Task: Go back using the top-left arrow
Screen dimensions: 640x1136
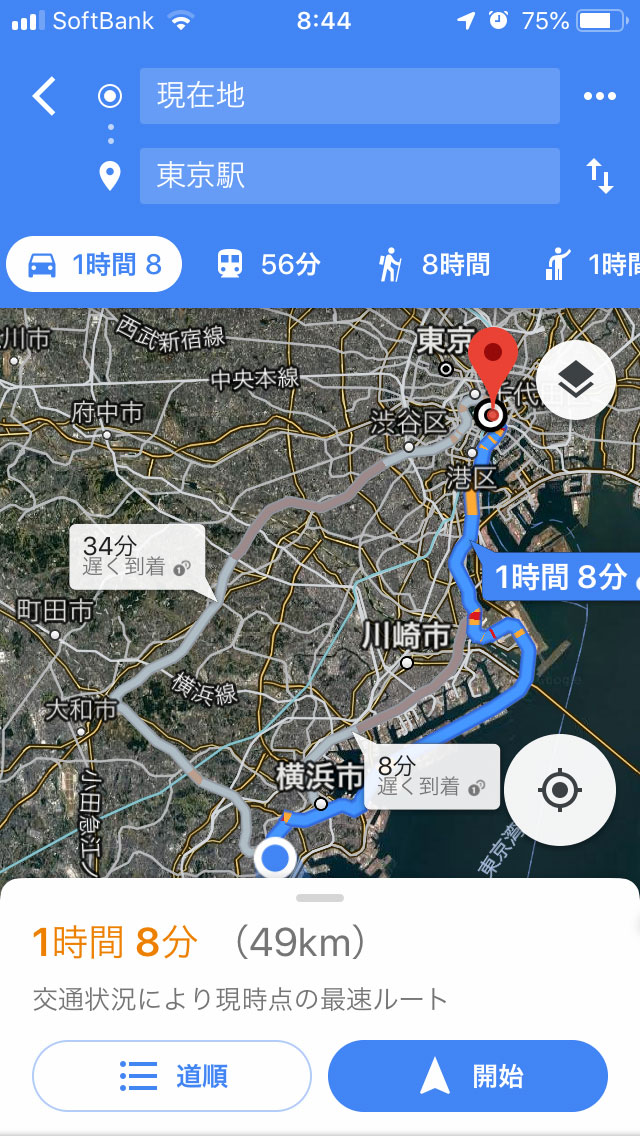Action: tap(44, 96)
